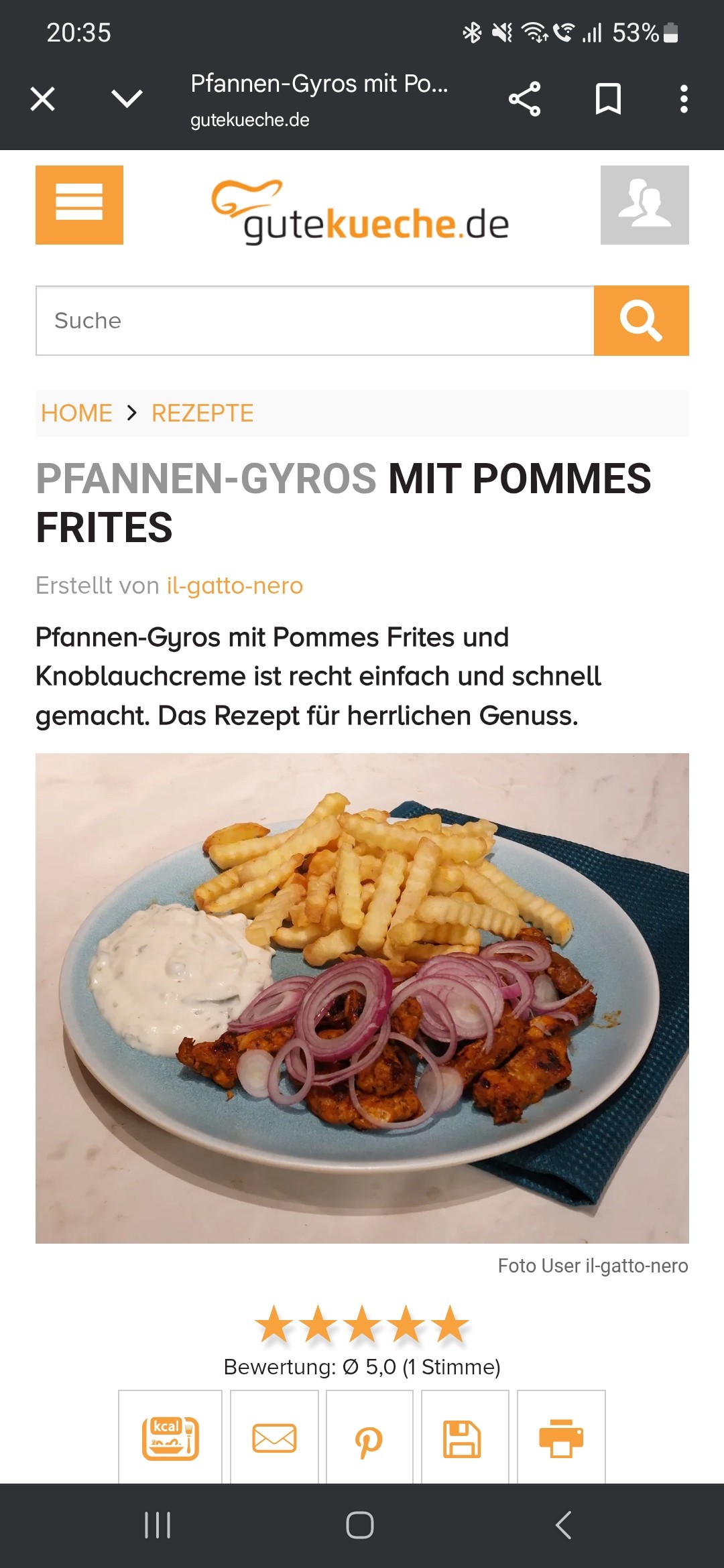Open HOME from the breadcrumb
Viewport: 724px width, 1568px height.
(x=76, y=413)
